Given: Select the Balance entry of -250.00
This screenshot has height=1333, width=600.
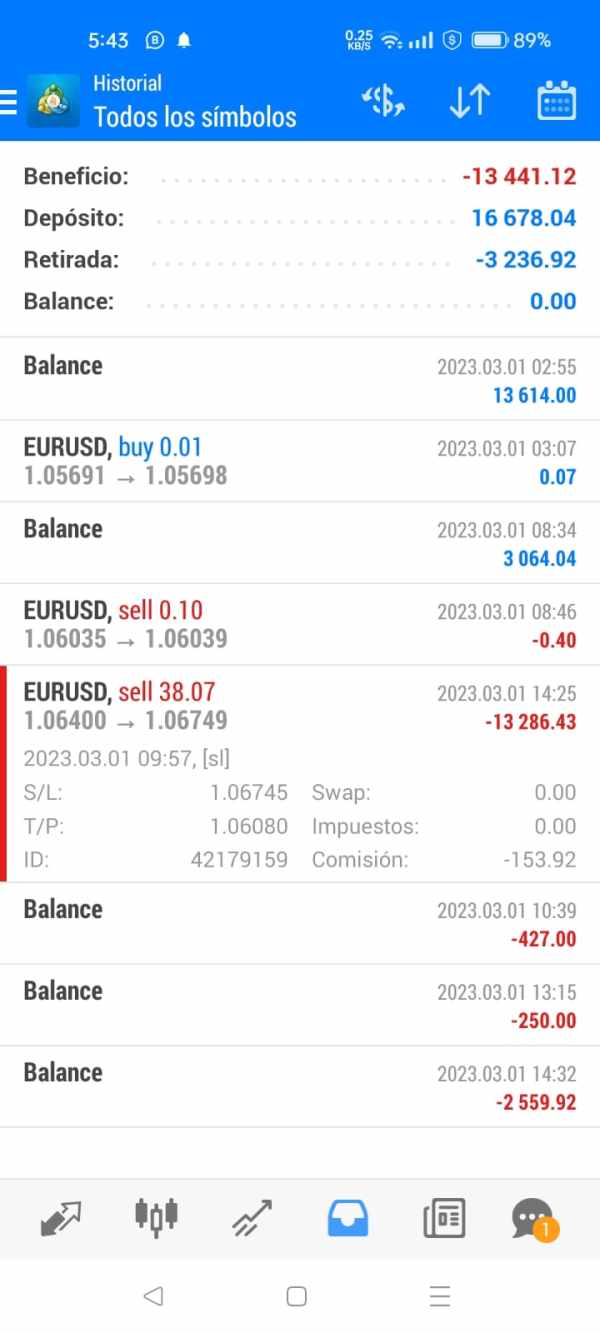Looking at the screenshot, I should pos(300,1005).
